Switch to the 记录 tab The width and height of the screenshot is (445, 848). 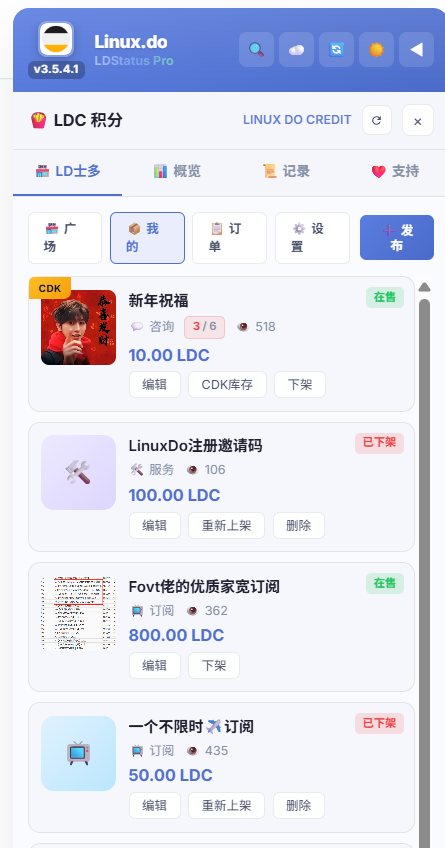pos(286,171)
